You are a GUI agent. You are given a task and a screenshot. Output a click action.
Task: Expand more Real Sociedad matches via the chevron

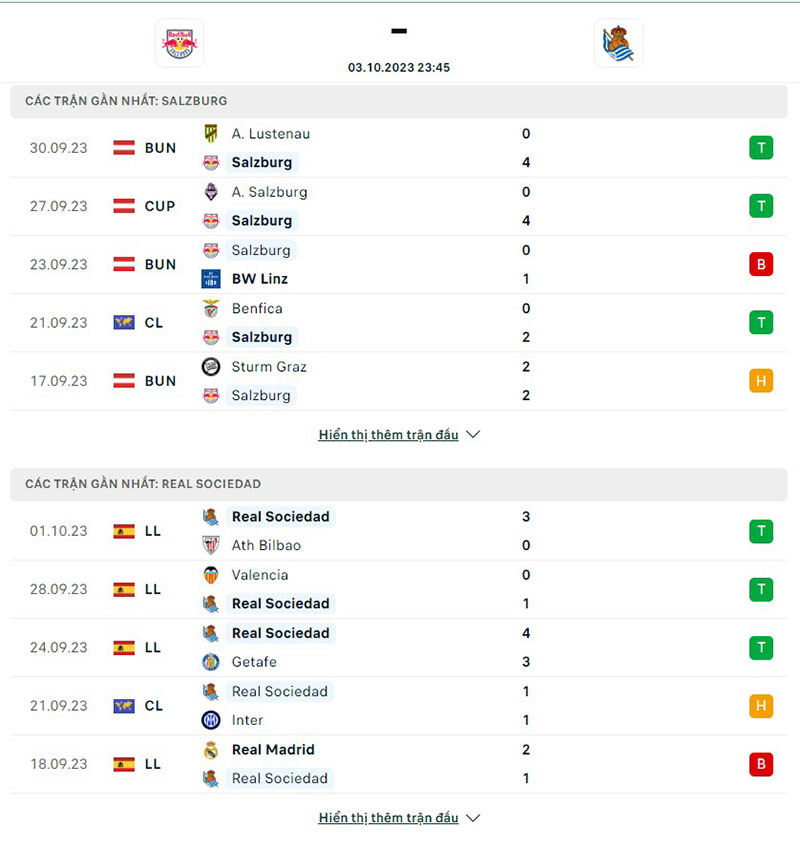(471, 817)
